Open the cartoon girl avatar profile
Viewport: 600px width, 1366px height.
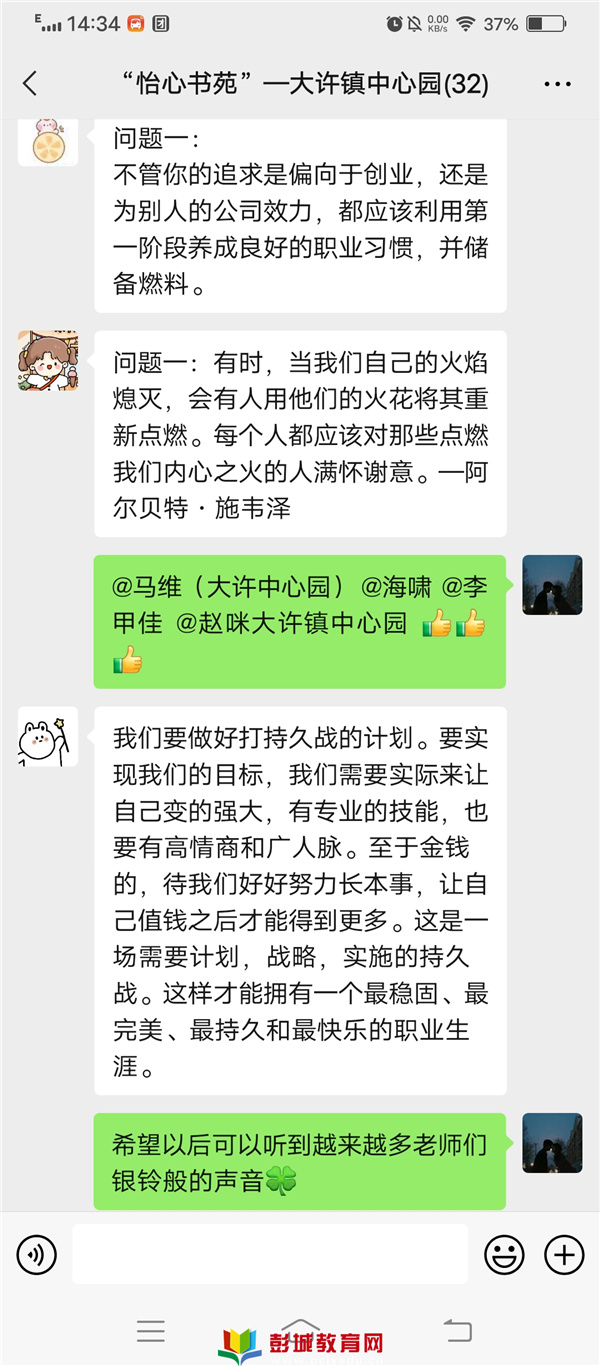(48, 360)
